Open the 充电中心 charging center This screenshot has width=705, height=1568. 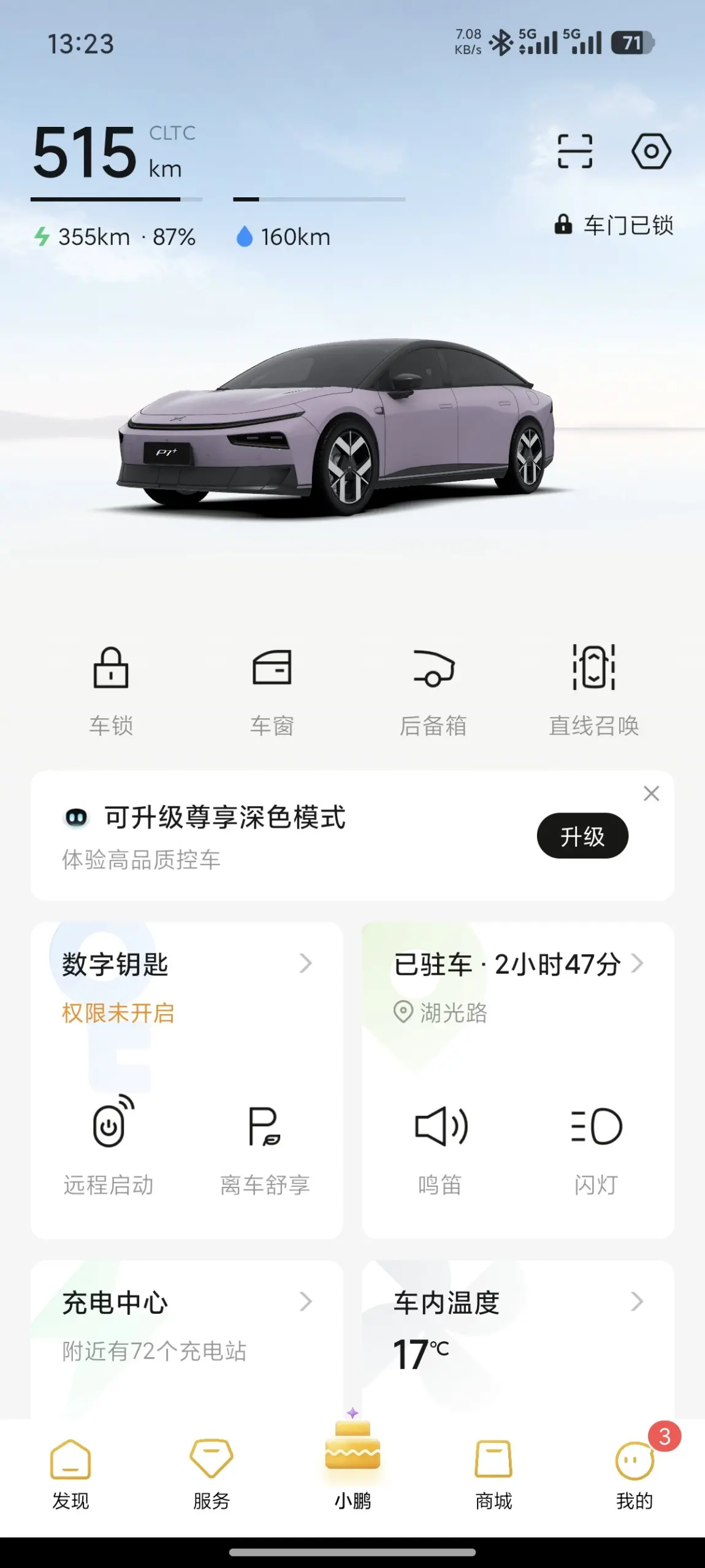pyautogui.click(x=187, y=1303)
